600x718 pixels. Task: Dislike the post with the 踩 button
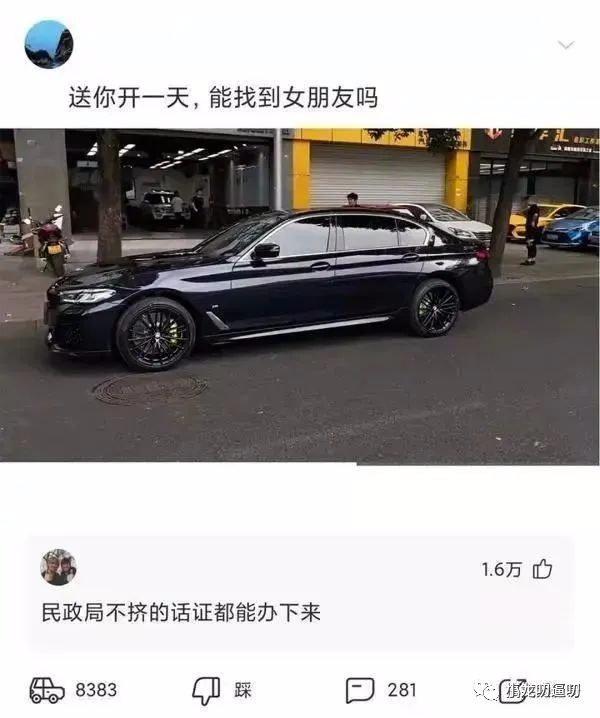(207, 690)
